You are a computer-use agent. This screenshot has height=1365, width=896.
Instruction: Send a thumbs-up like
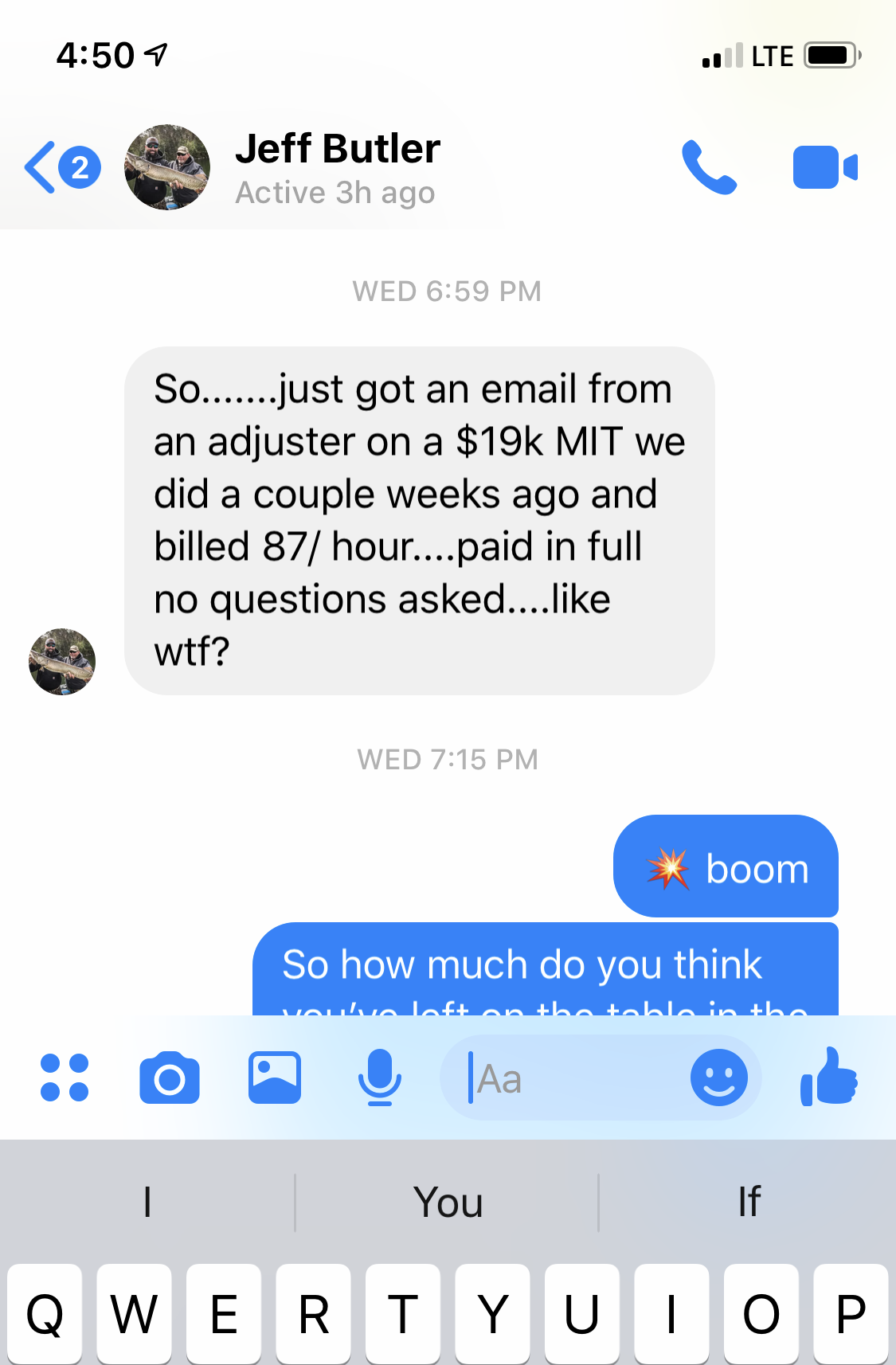[829, 1077]
